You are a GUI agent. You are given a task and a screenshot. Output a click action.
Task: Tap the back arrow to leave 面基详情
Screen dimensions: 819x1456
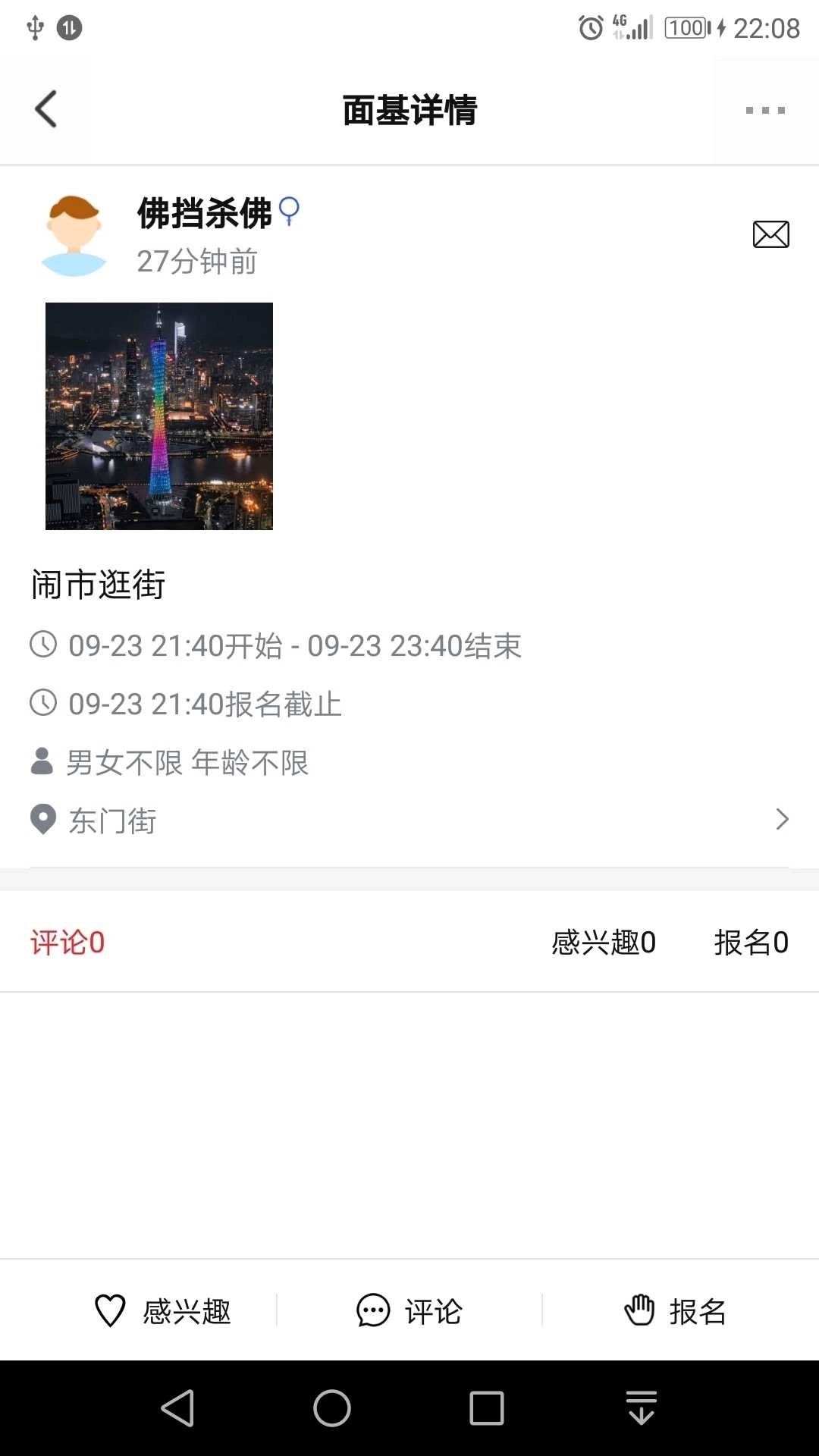point(45,108)
